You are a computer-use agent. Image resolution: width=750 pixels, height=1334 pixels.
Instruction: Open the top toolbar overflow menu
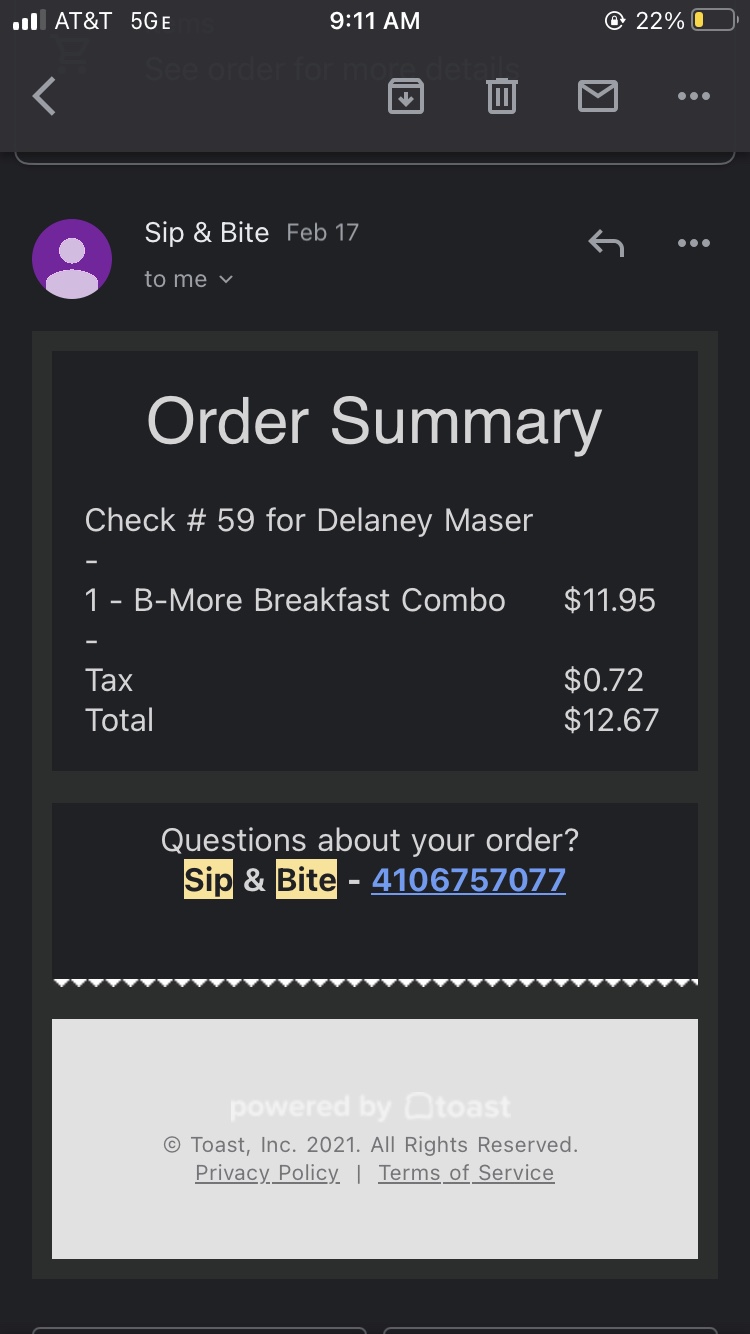click(x=693, y=97)
